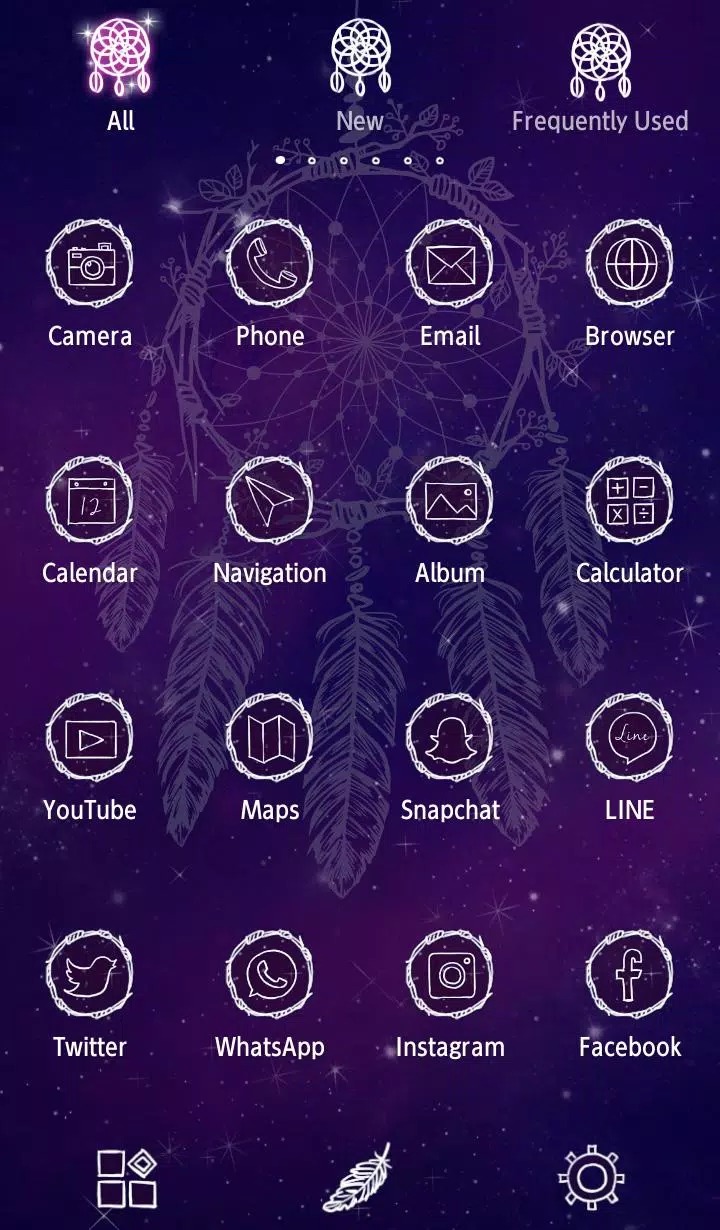Image resolution: width=720 pixels, height=1230 pixels.
Task: Launch the Calculator
Action: (630, 522)
